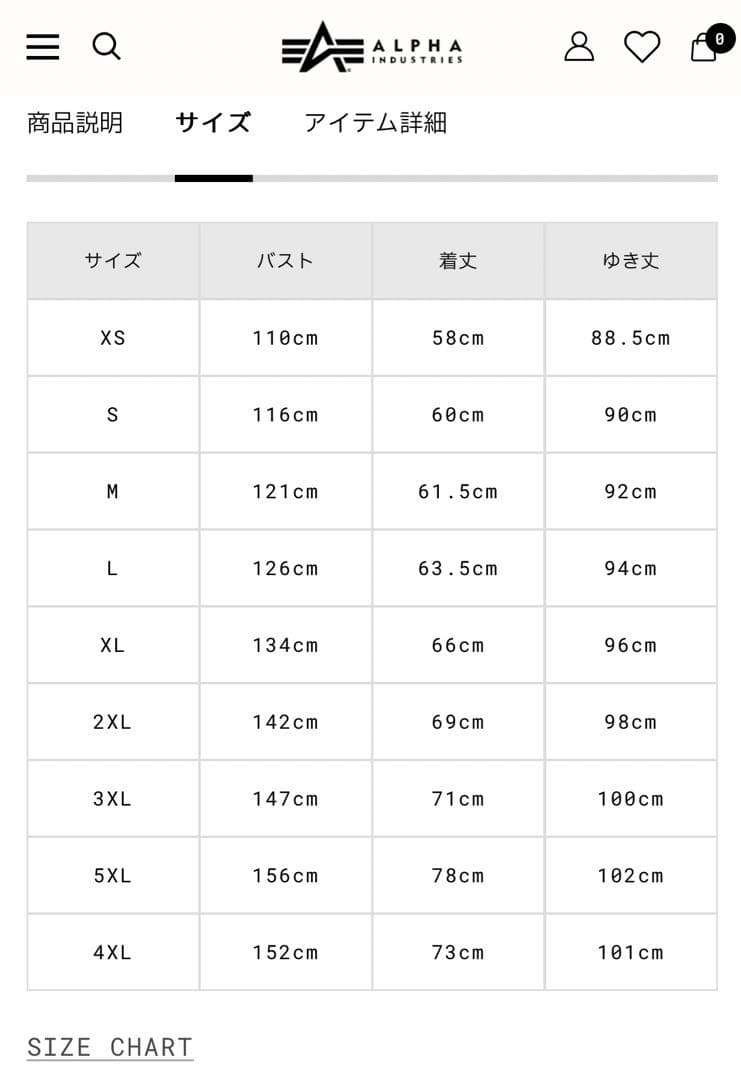This screenshot has height=1080, width=741.
Task: Open the wishlist heart
Action: point(642,46)
